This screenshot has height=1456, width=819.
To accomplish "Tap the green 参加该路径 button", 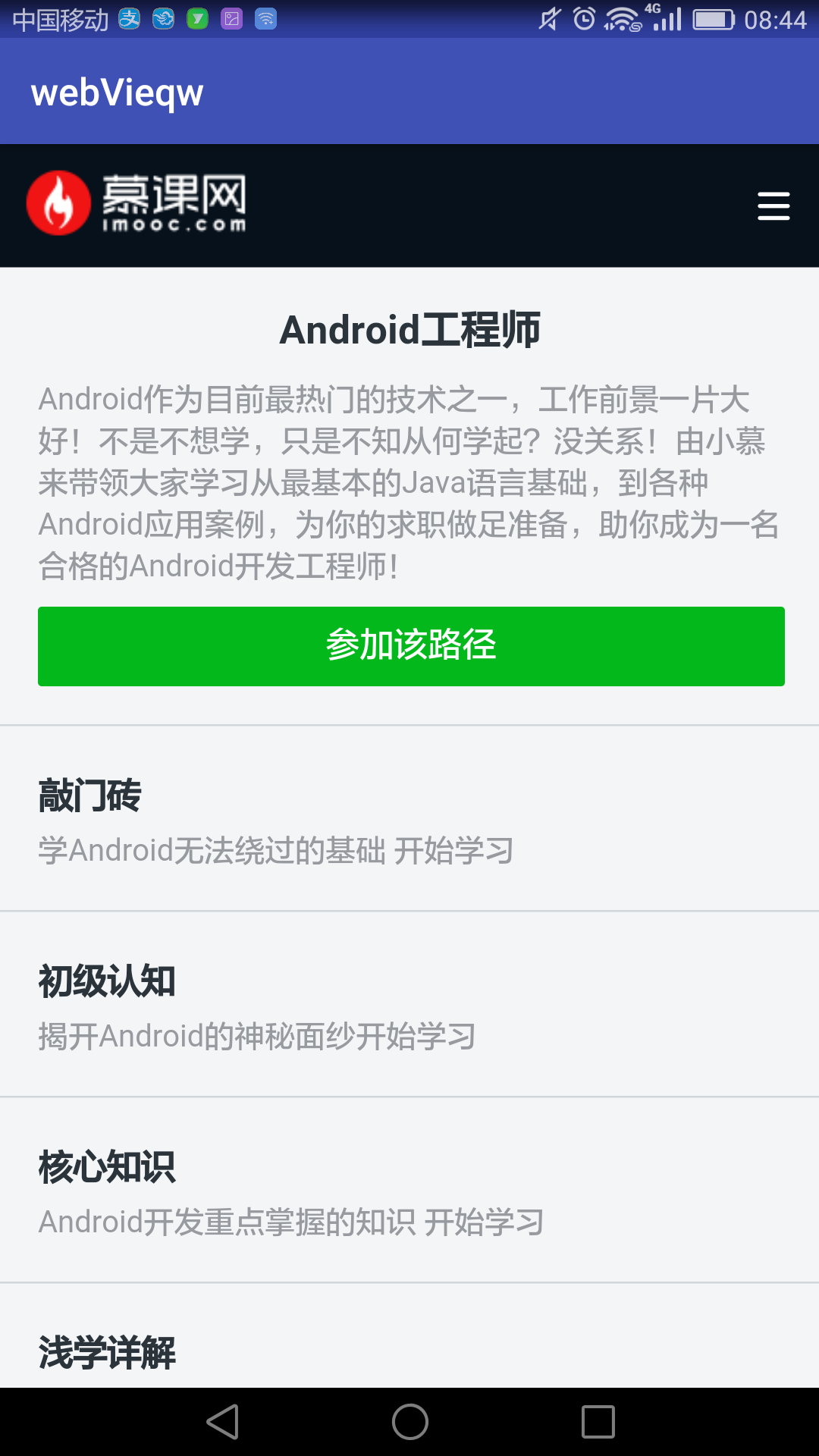I will point(411,646).
